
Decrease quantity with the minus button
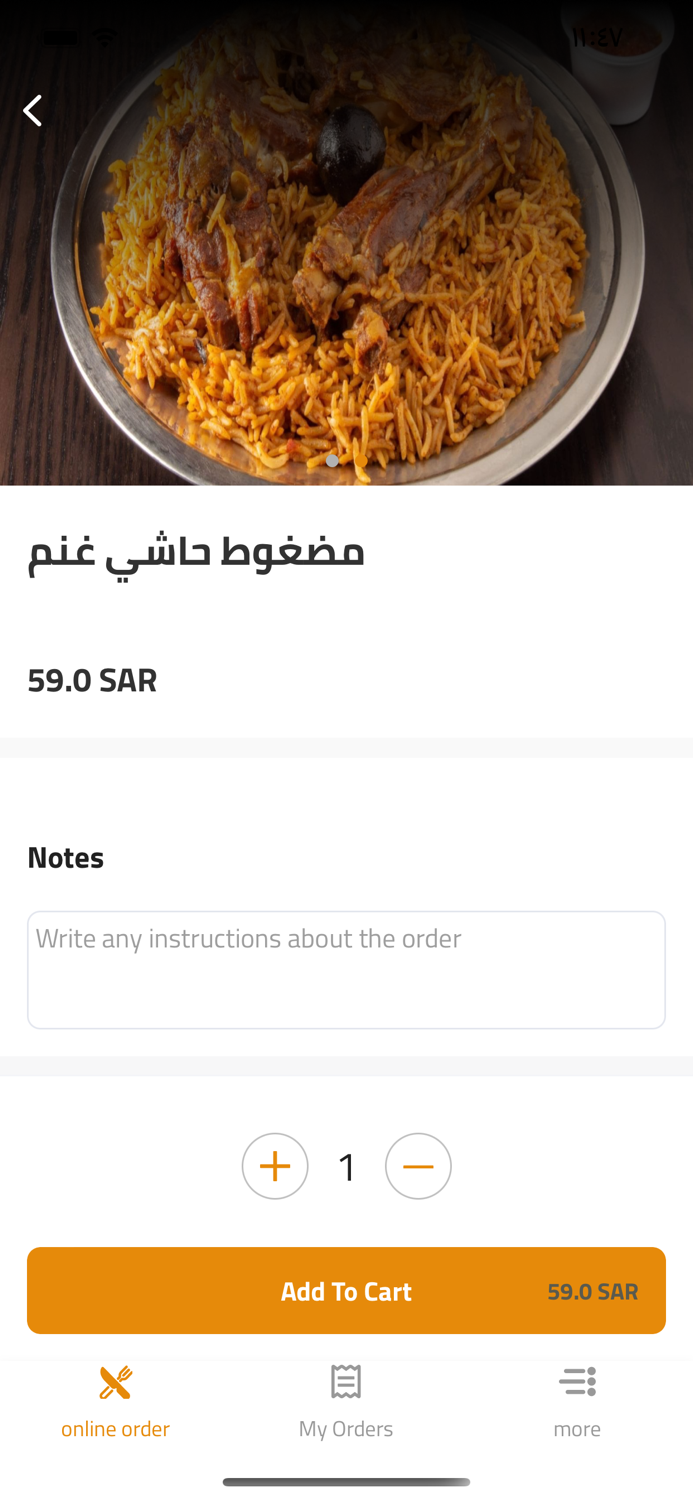coord(418,1166)
